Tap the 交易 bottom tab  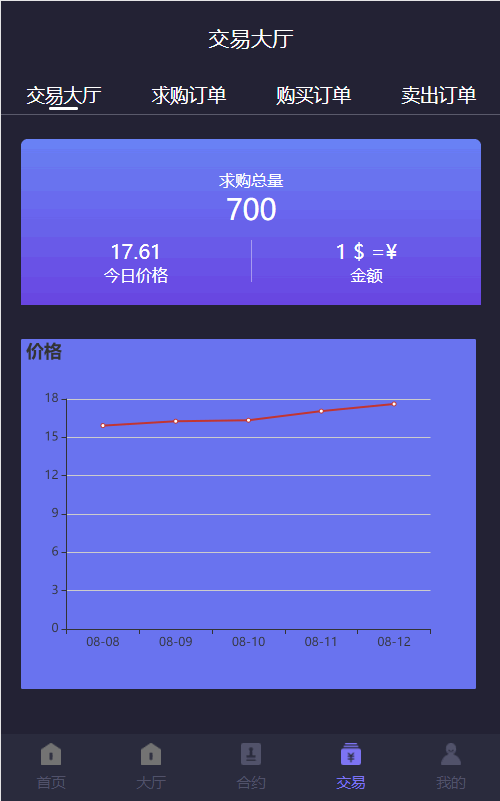[x=351, y=766]
